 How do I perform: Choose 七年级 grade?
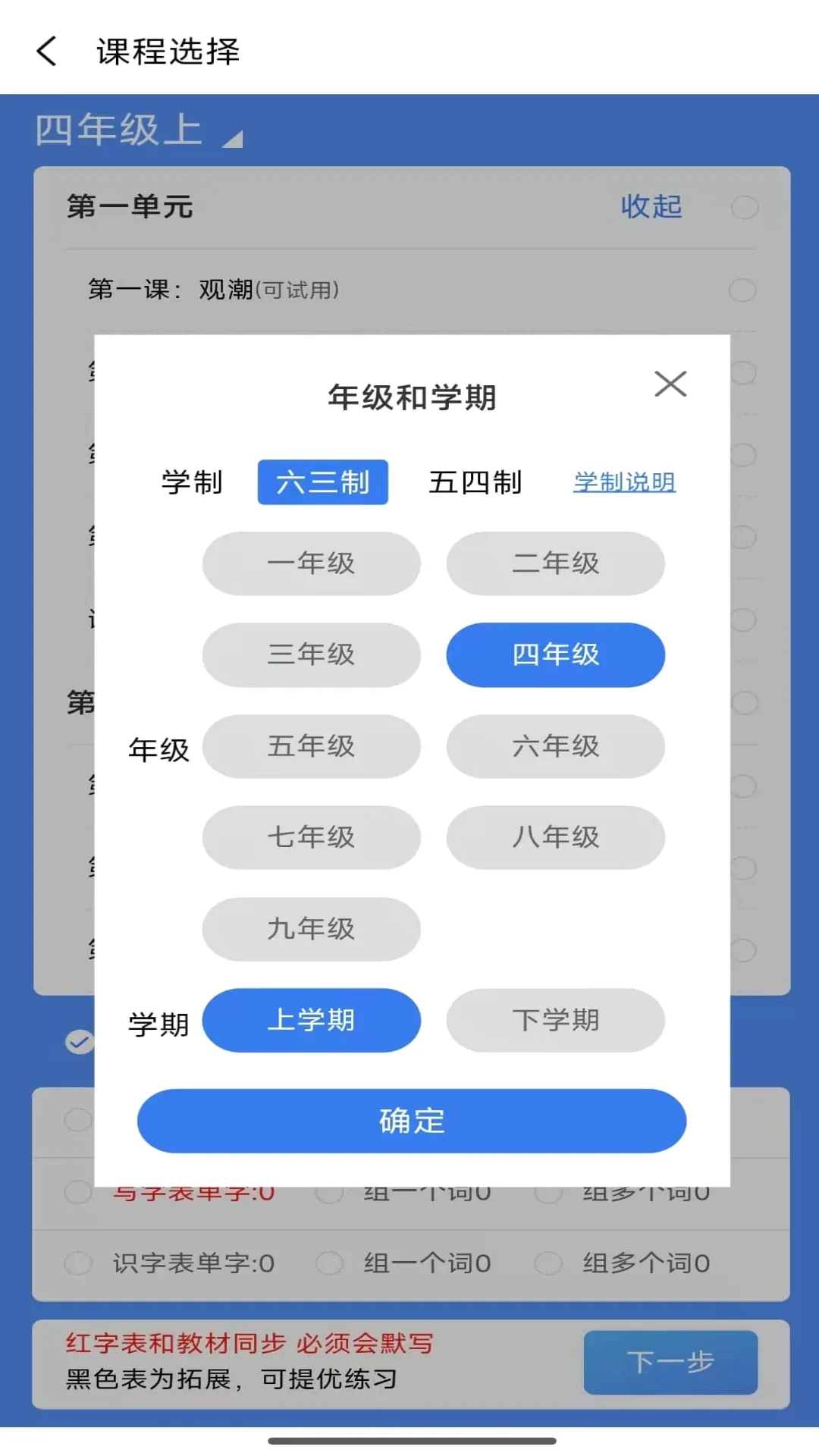311,837
